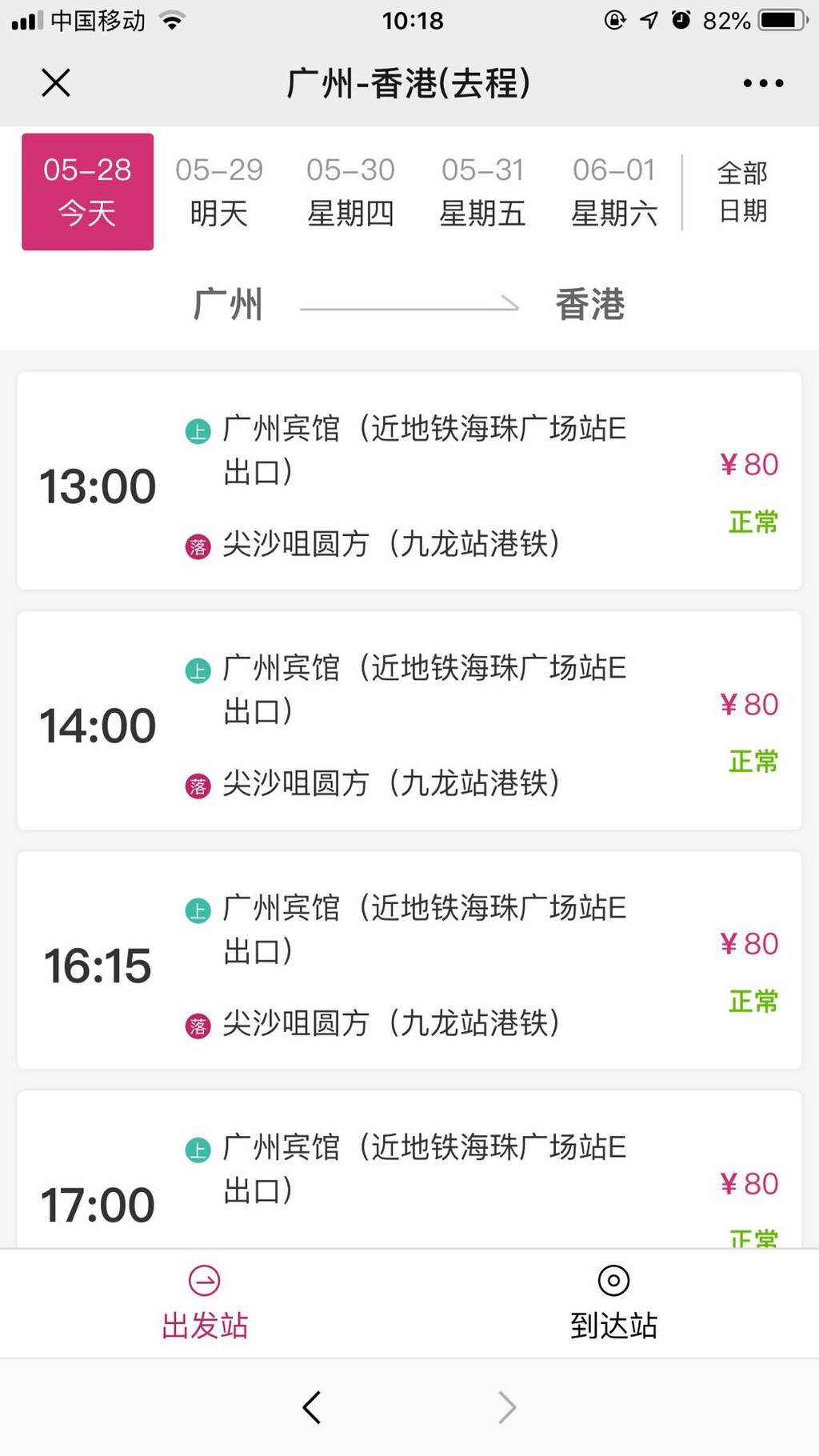
Task: Open 全部日期 all dates picker
Action: click(x=742, y=192)
